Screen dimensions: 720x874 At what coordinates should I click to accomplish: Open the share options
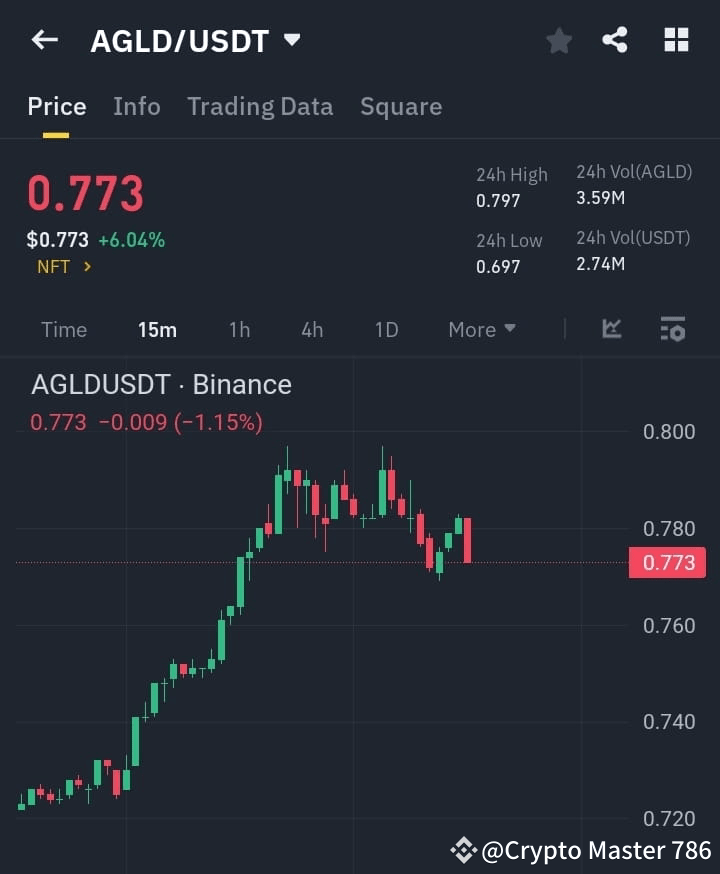[x=615, y=40]
